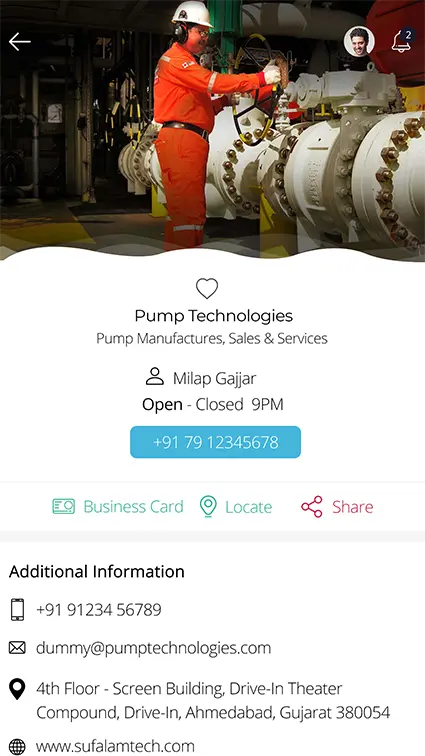
Task: Locate the business on map
Action: point(235,507)
